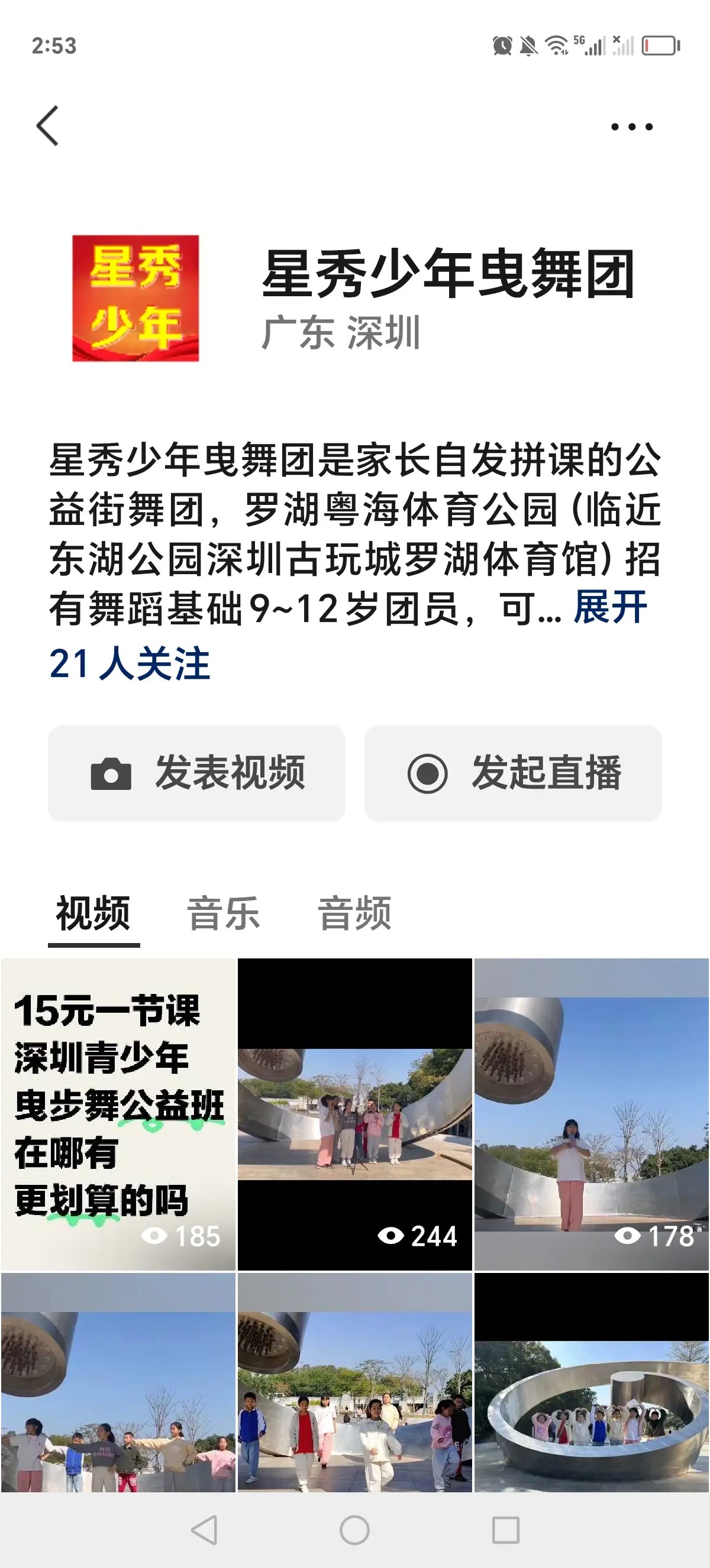Open the video with 178 views
This screenshot has height=1568, width=710.
click(591, 1113)
